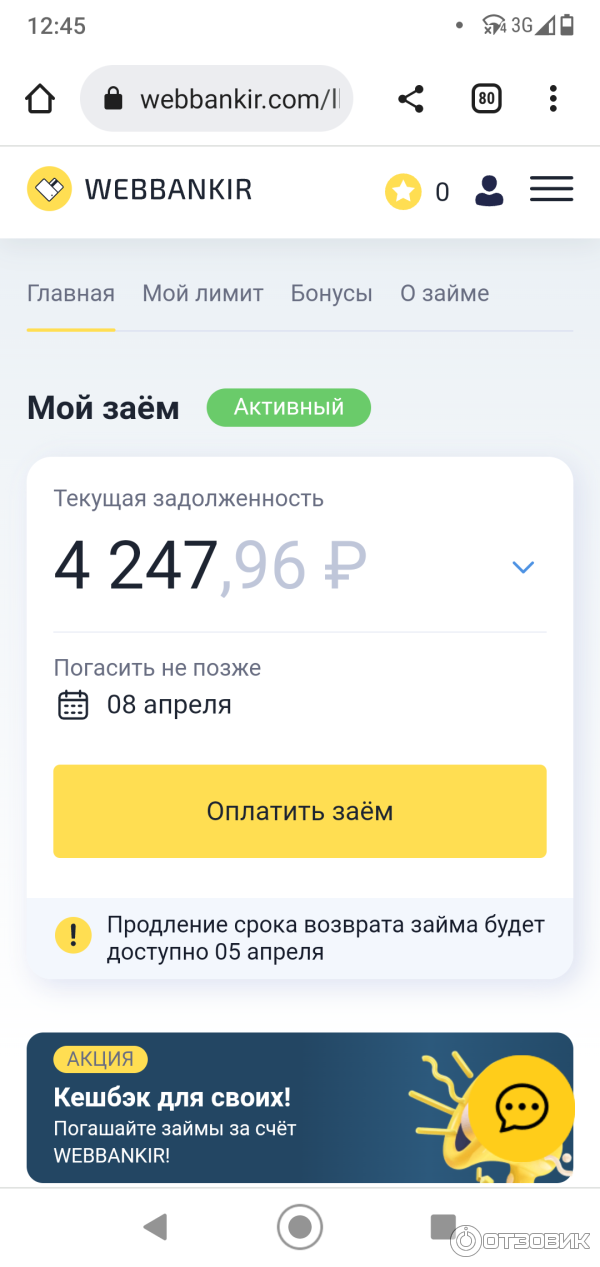Viewport: 600px width, 1267px height.
Task: Go back with the system back button
Action: (x=155, y=1226)
